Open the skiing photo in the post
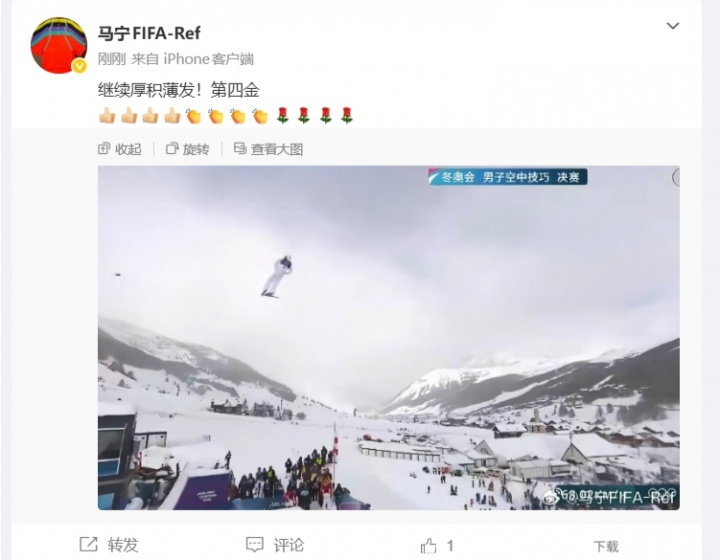Viewport: 720px width, 560px height. coord(388,338)
